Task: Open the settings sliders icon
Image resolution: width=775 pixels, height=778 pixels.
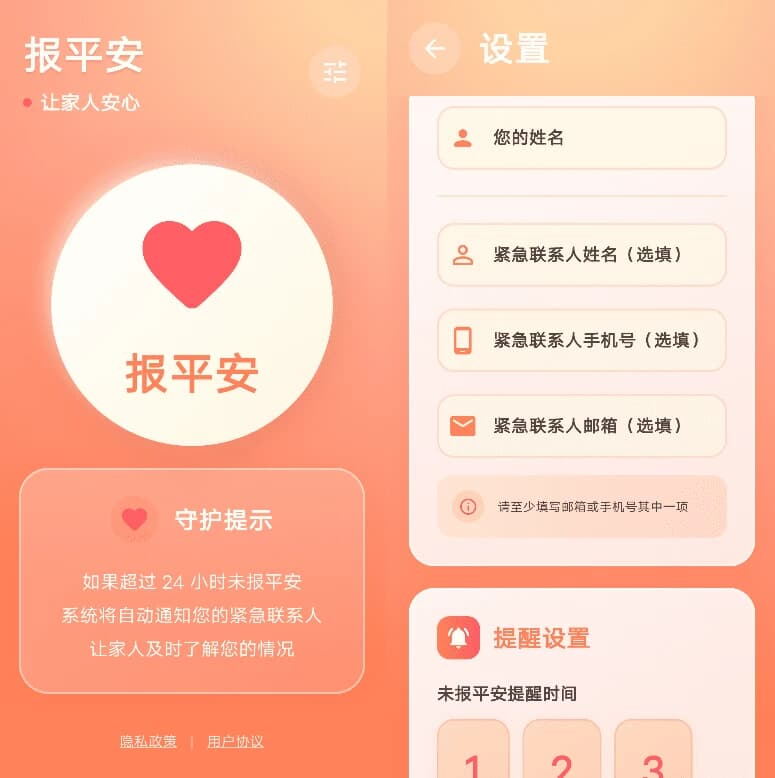Action: (x=334, y=72)
